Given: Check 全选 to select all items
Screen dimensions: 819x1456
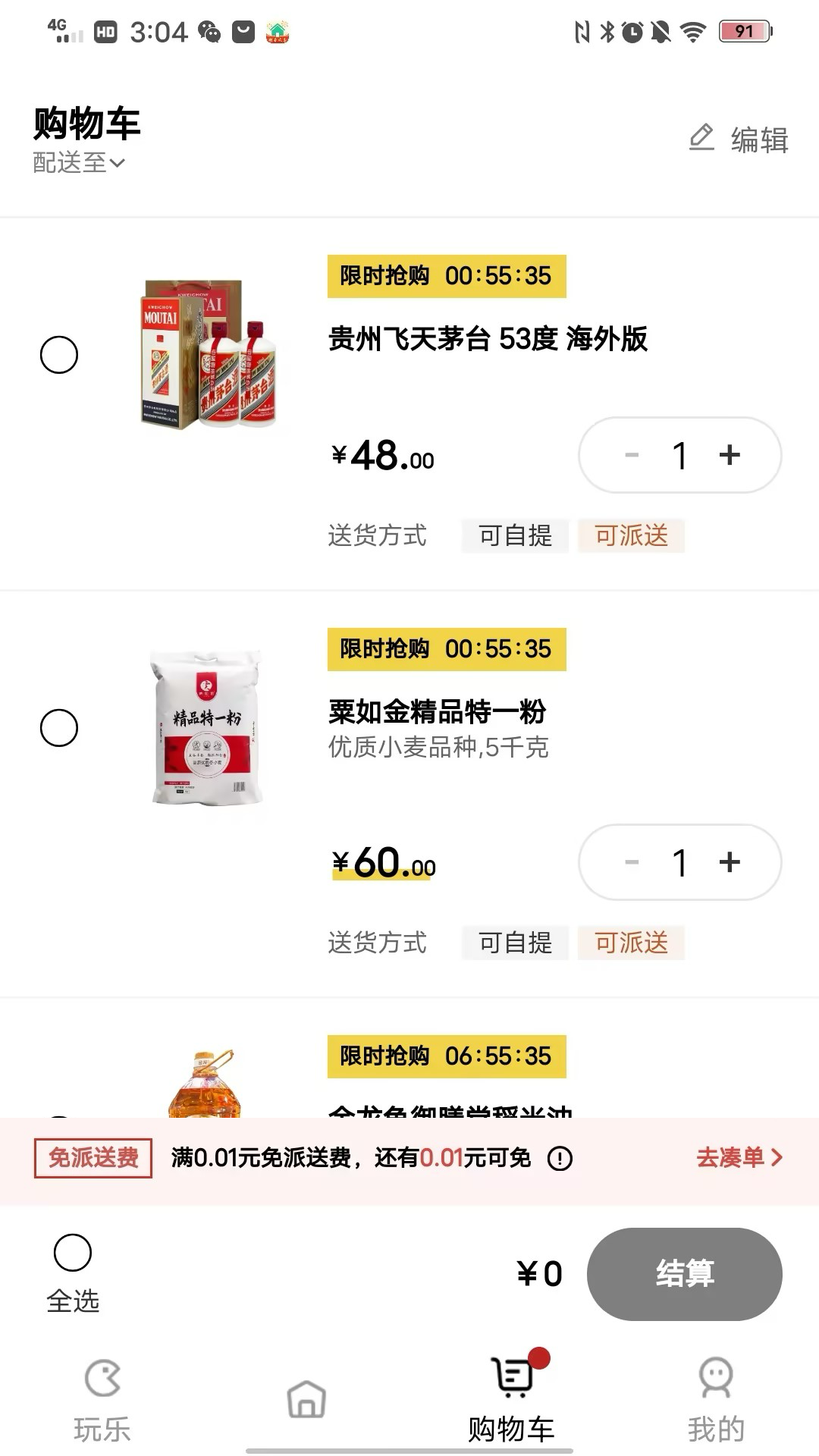Looking at the screenshot, I should (73, 1254).
